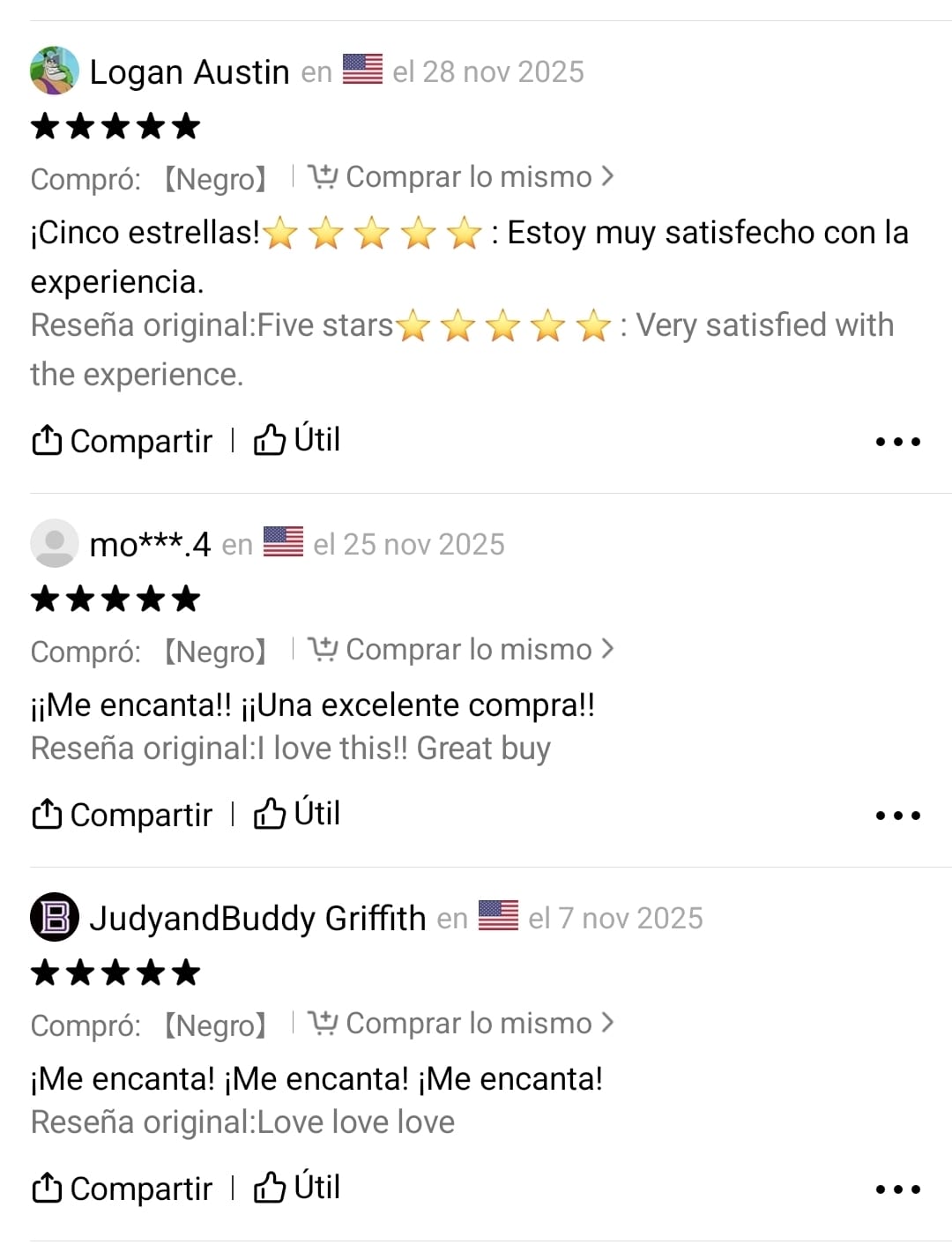This screenshot has width=952, height=1252.
Task: Mark mo***.4's review as Útil
Action: (x=296, y=813)
